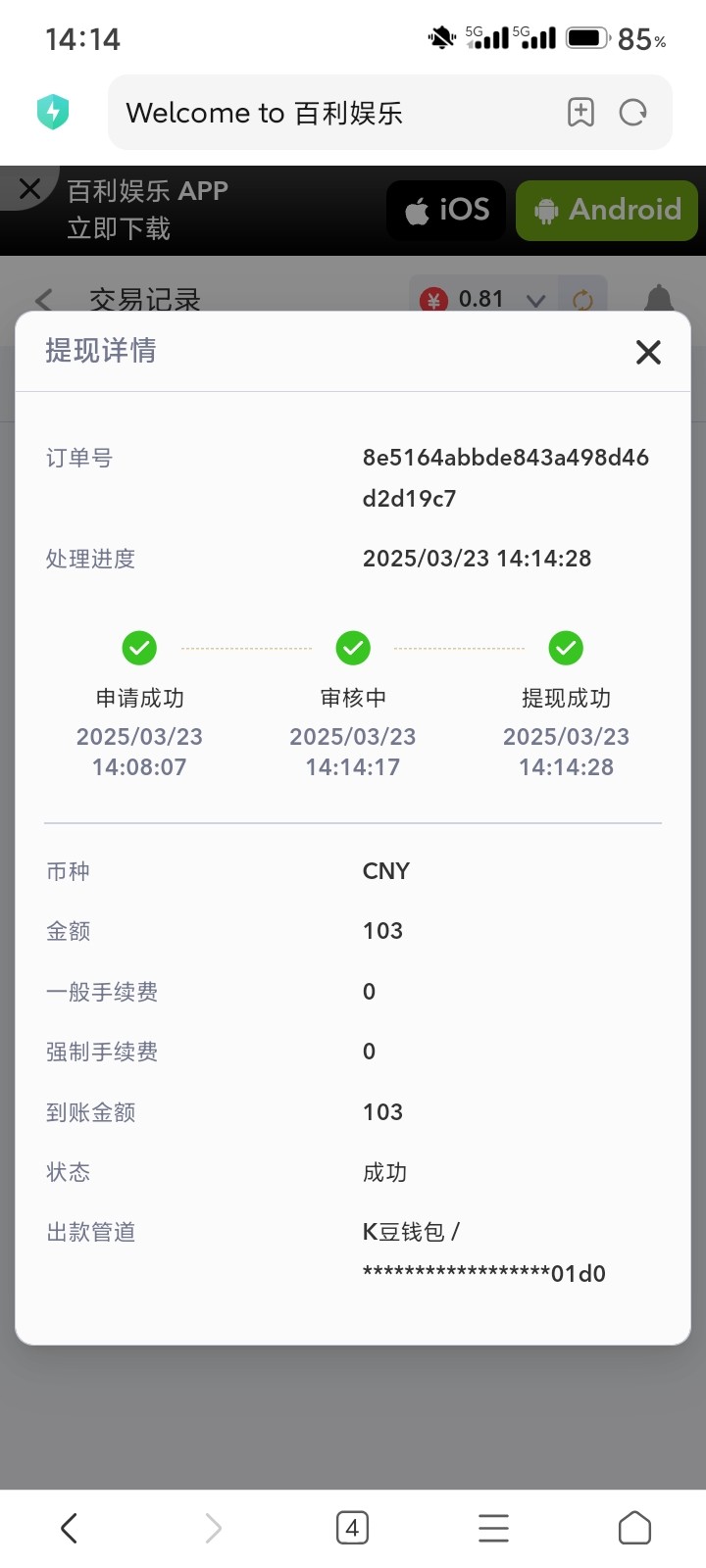706x1568 pixels.
Task: Close the 提现详情 dialog
Action: pyautogui.click(x=648, y=352)
